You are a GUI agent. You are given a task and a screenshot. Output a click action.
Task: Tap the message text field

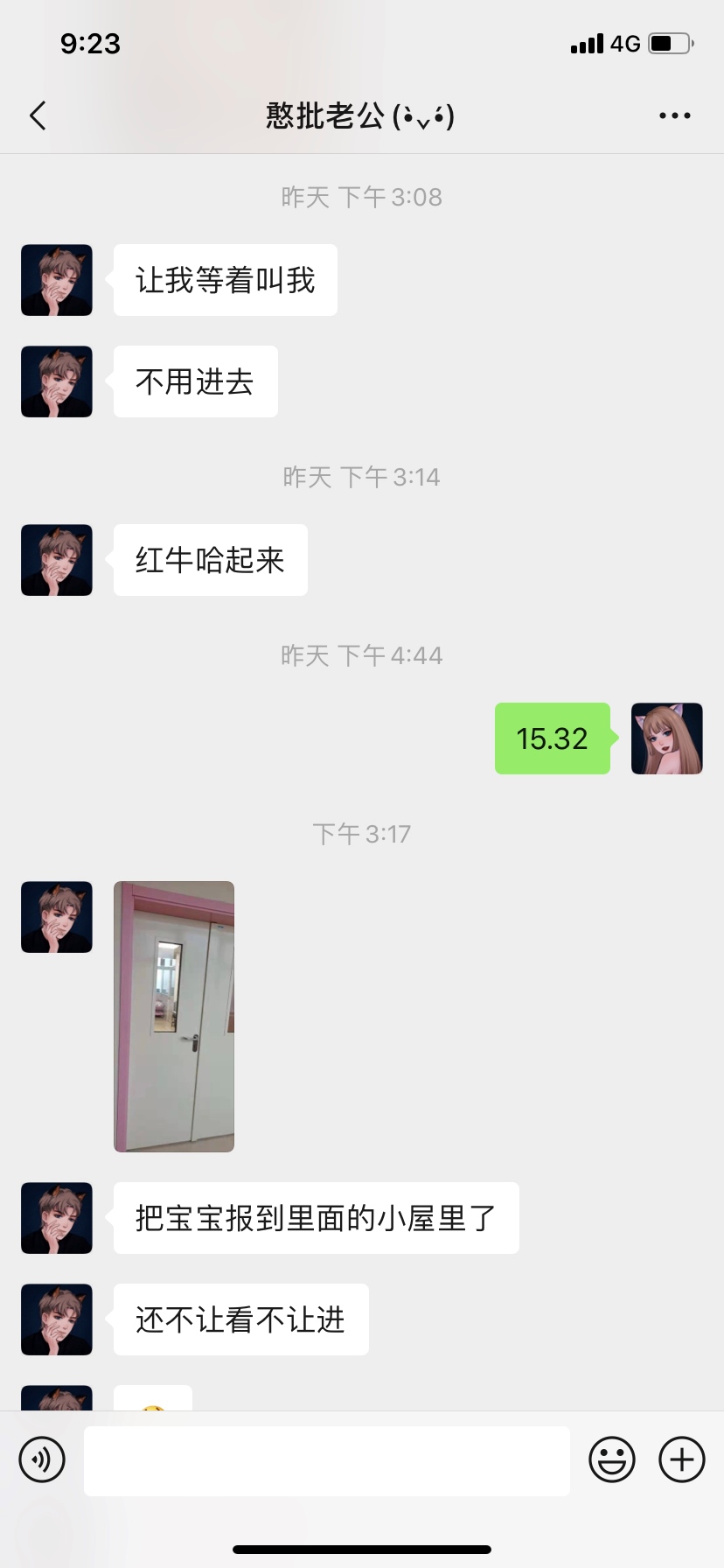tap(326, 1460)
